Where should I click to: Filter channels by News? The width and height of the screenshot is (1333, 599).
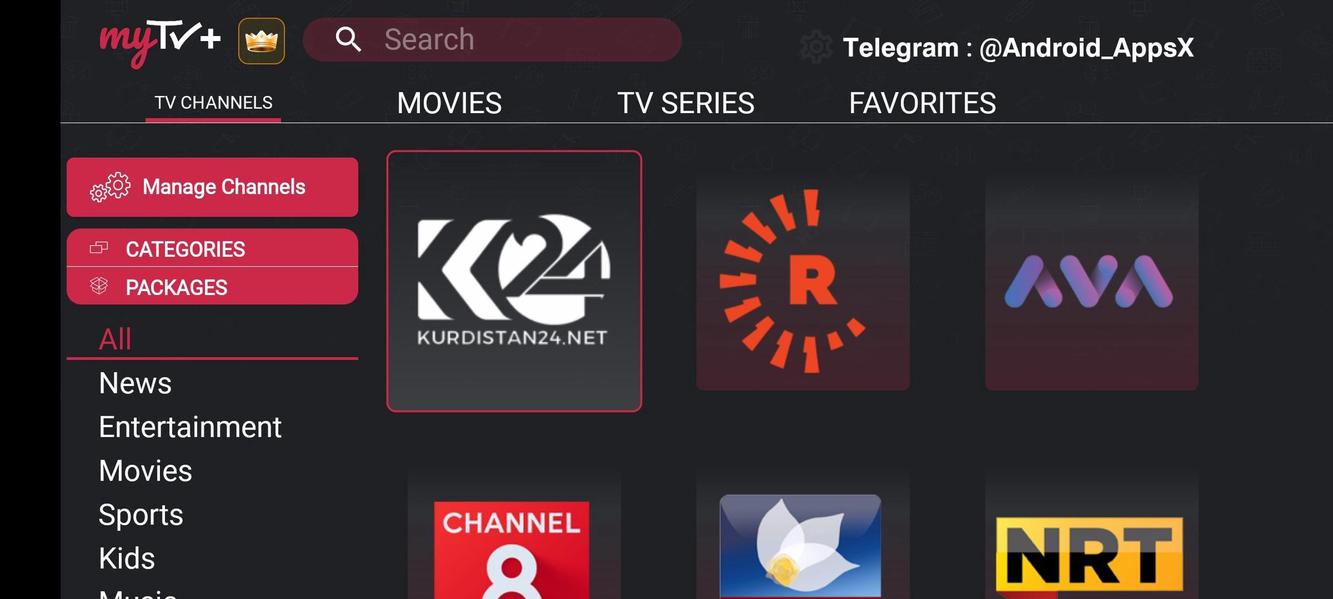[135, 383]
